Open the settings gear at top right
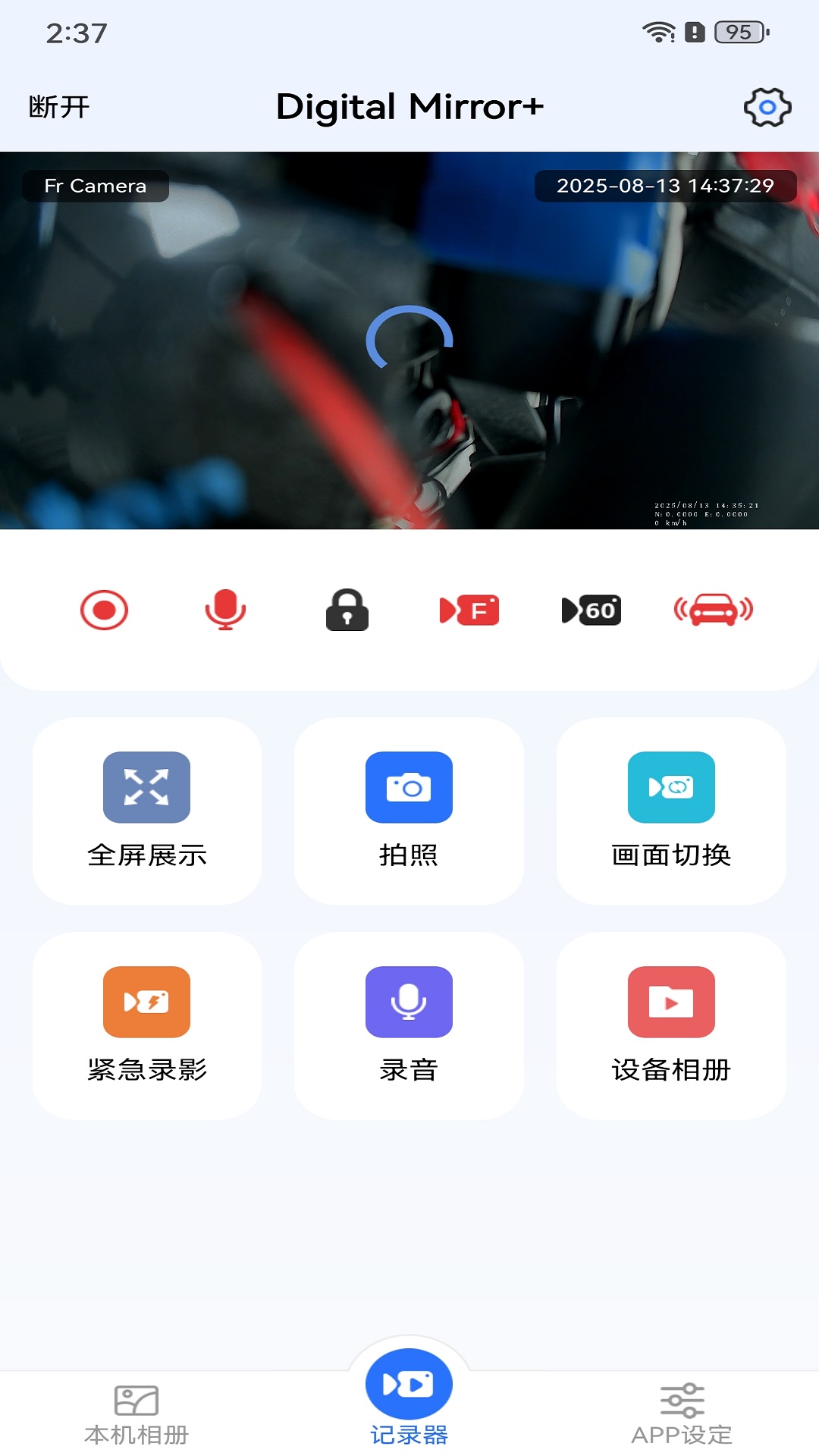 (x=767, y=107)
